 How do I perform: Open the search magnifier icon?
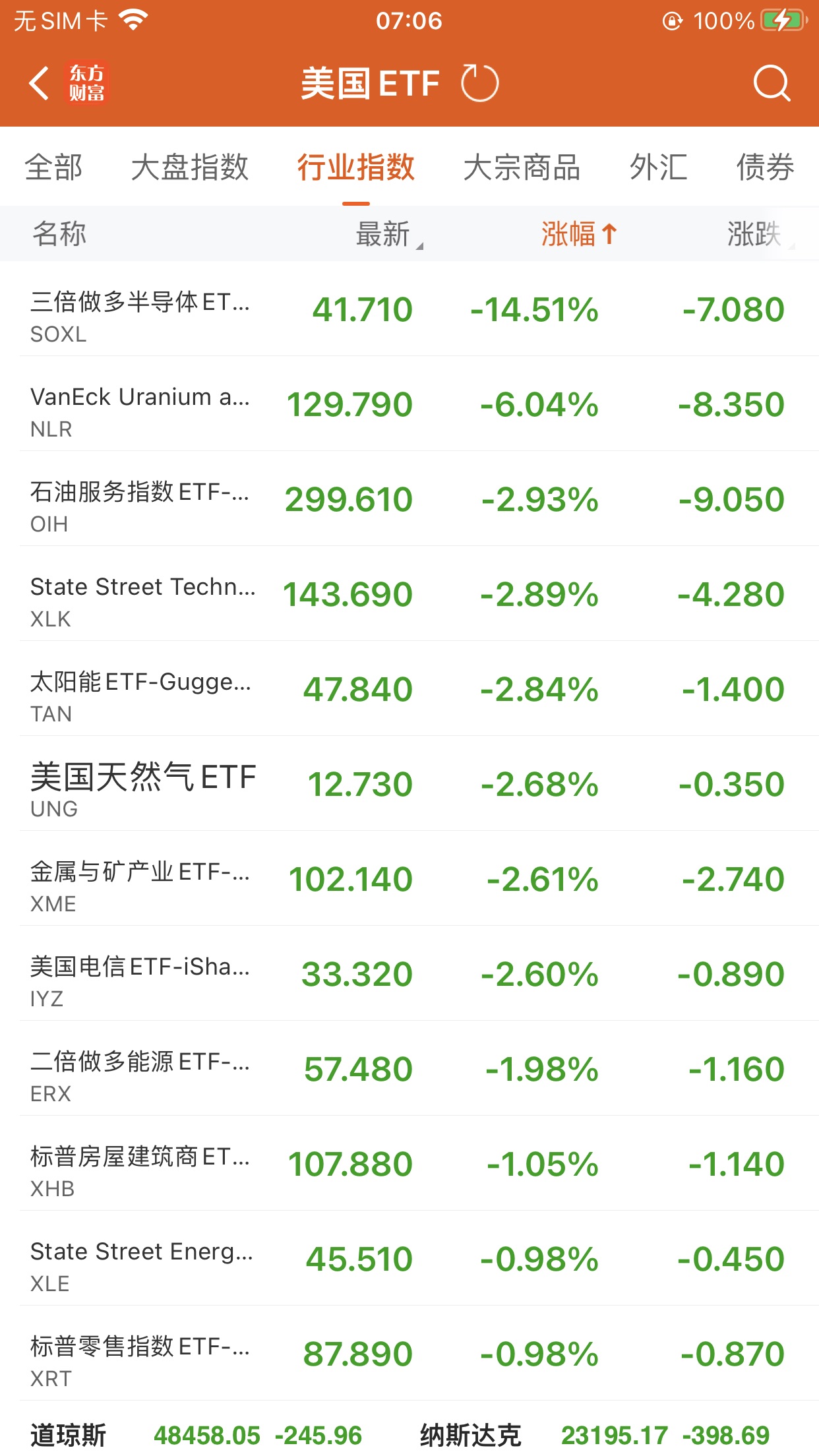771,84
